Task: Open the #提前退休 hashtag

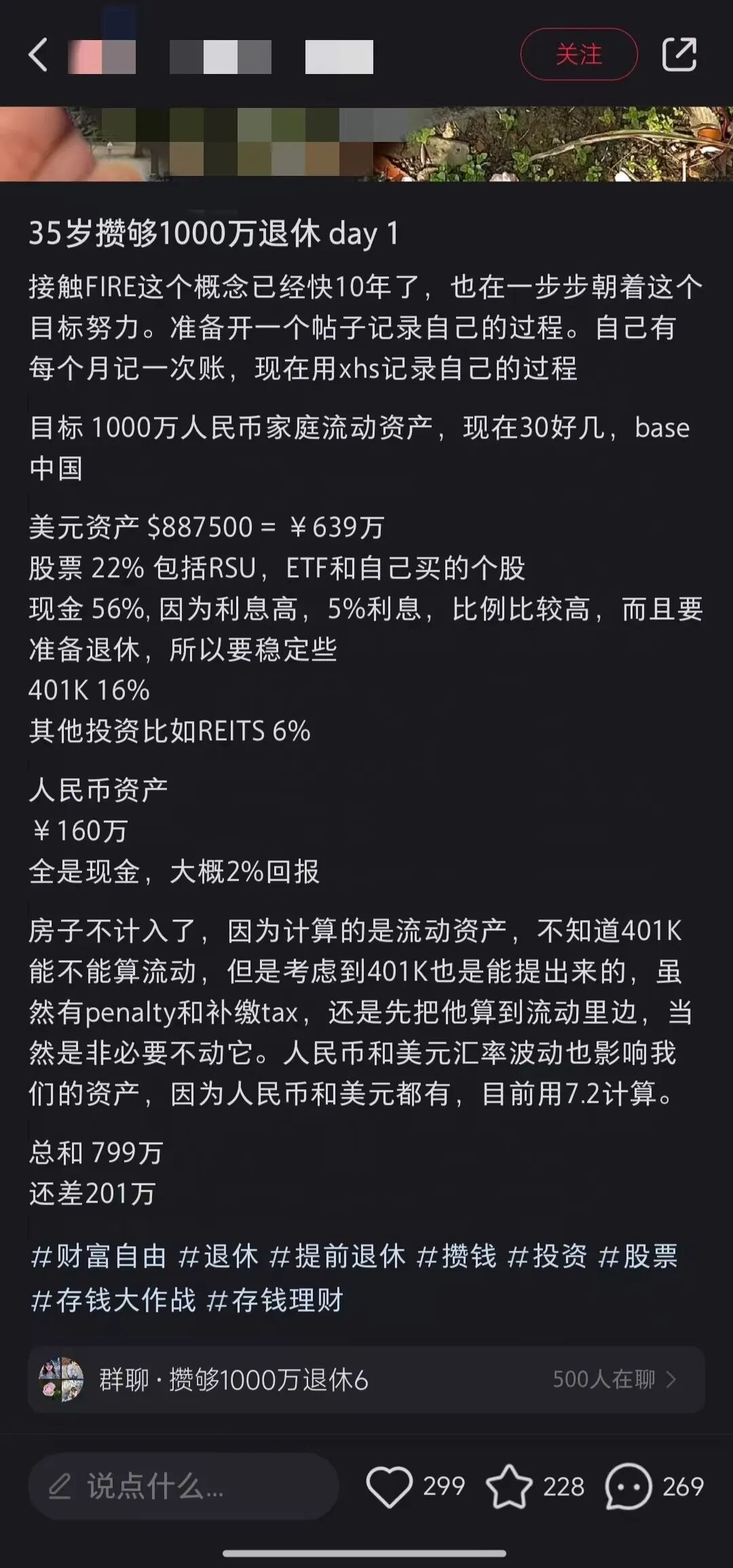Action: coord(337,1256)
